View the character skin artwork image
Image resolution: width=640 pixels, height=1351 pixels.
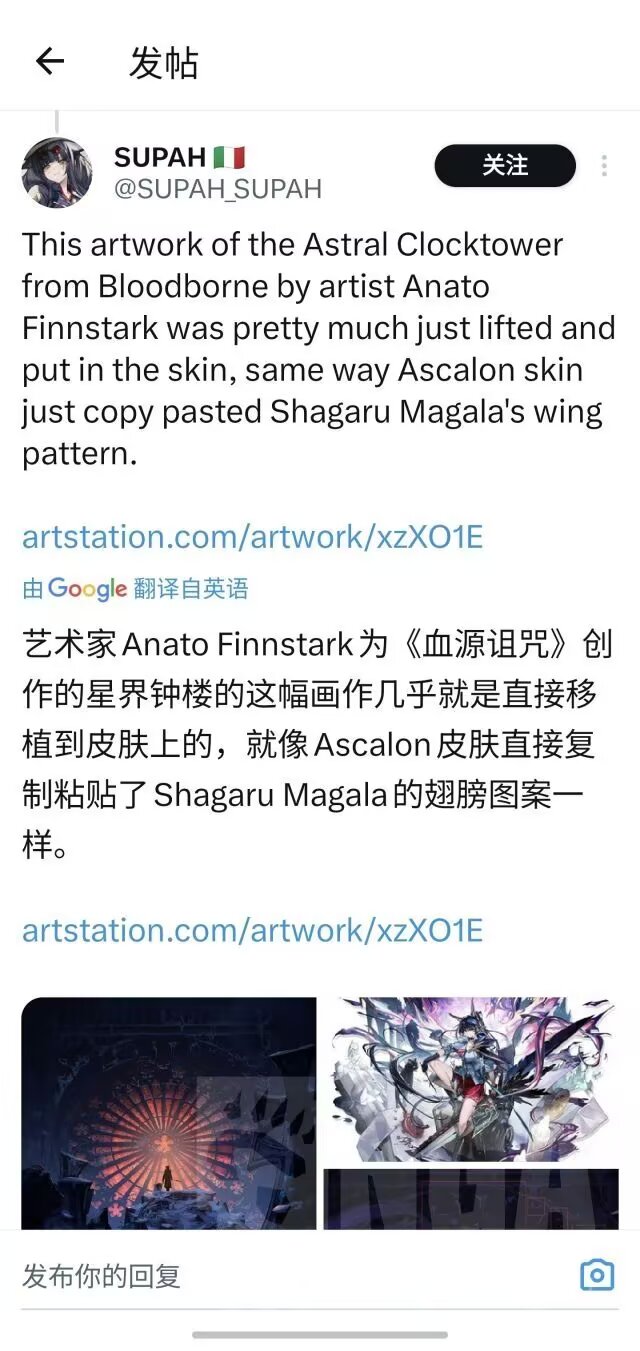[x=471, y=1080]
